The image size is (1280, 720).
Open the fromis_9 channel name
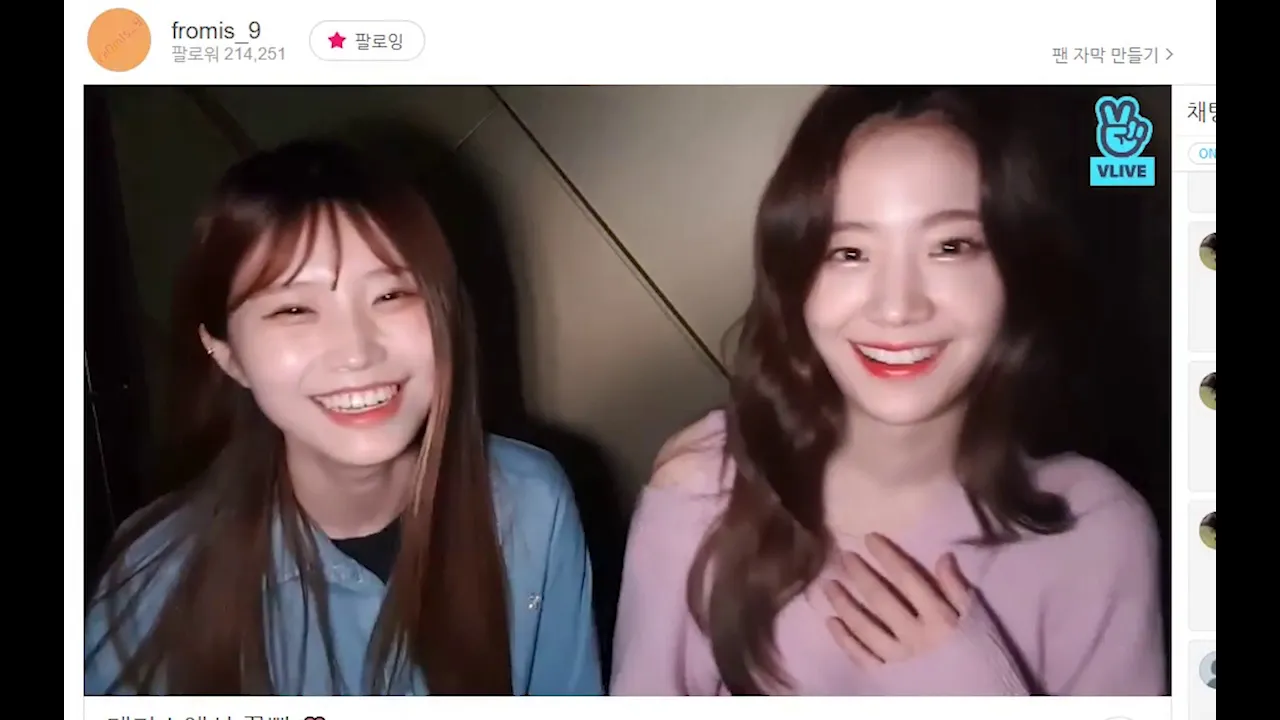(x=216, y=30)
